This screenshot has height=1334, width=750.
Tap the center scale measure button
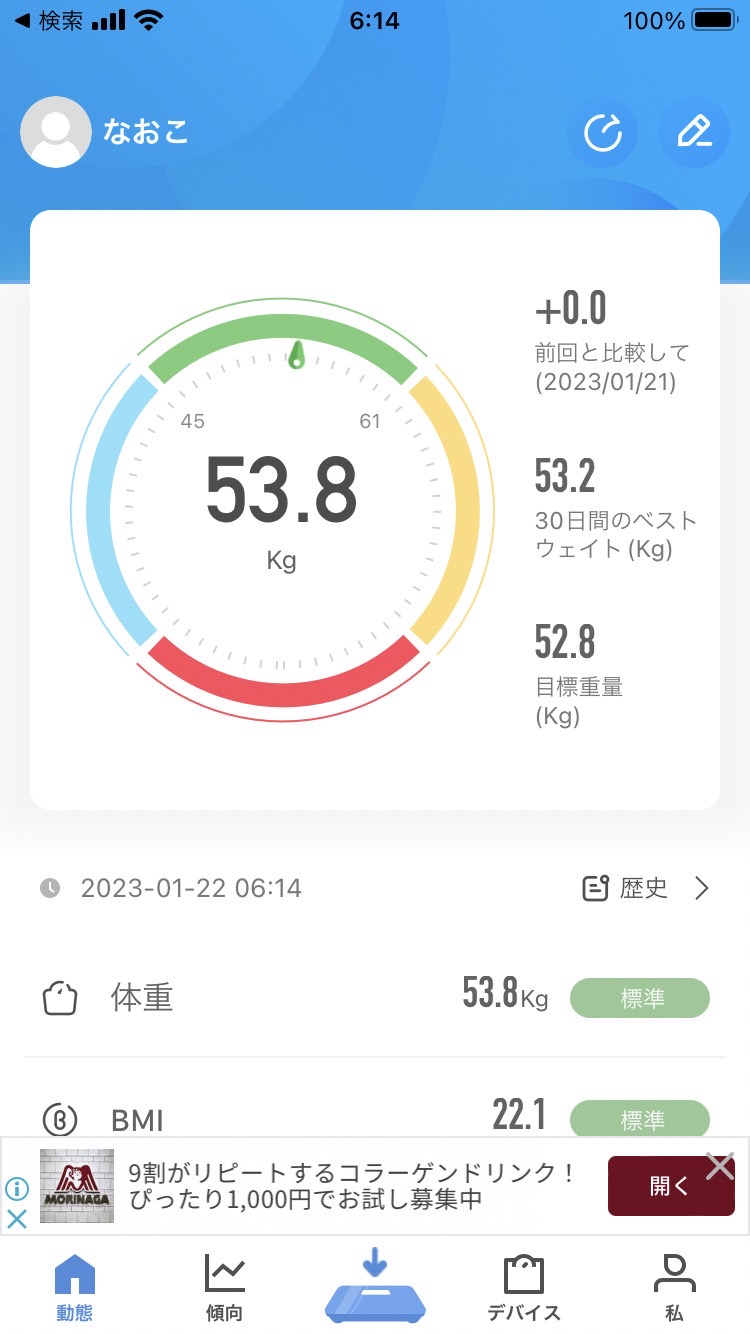point(375,1284)
